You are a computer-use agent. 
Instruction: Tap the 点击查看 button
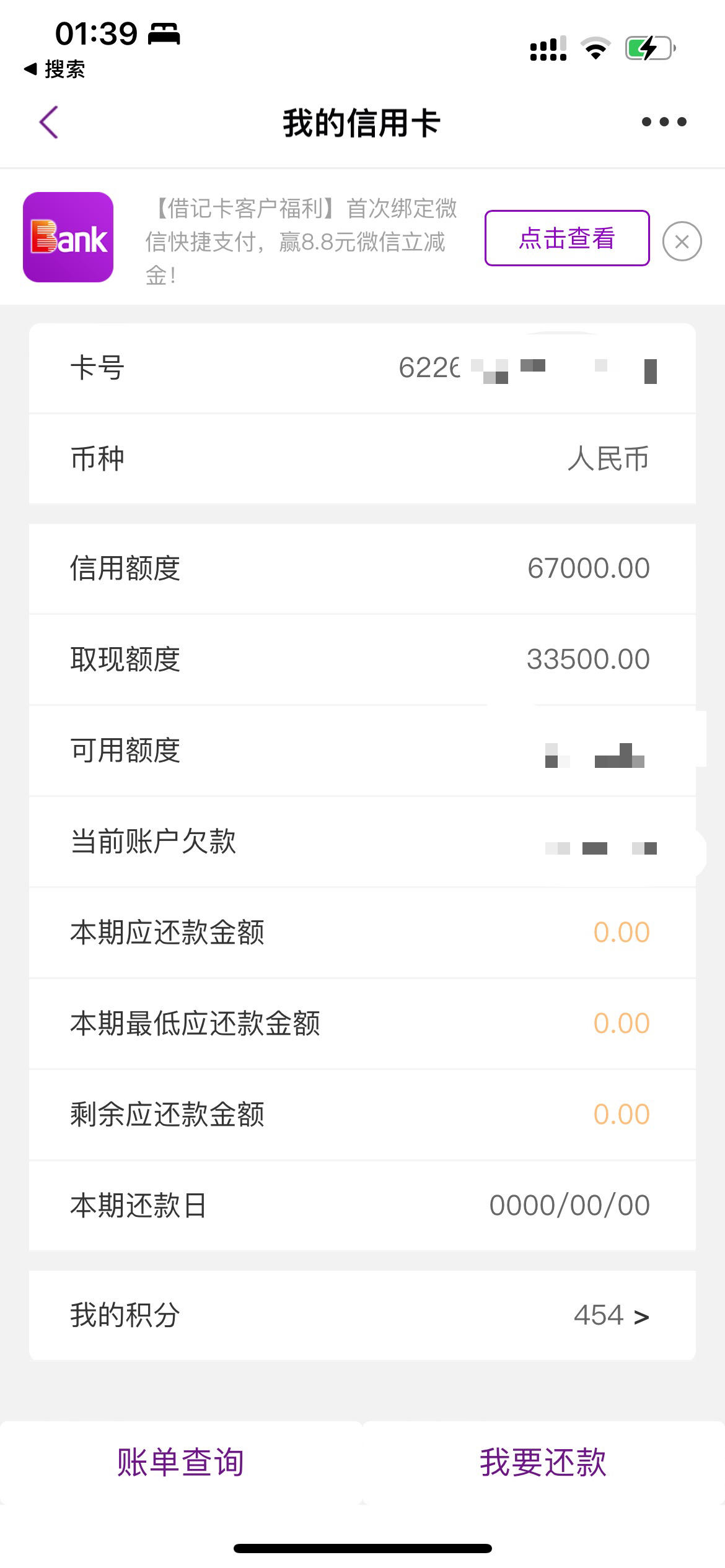coord(566,238)
